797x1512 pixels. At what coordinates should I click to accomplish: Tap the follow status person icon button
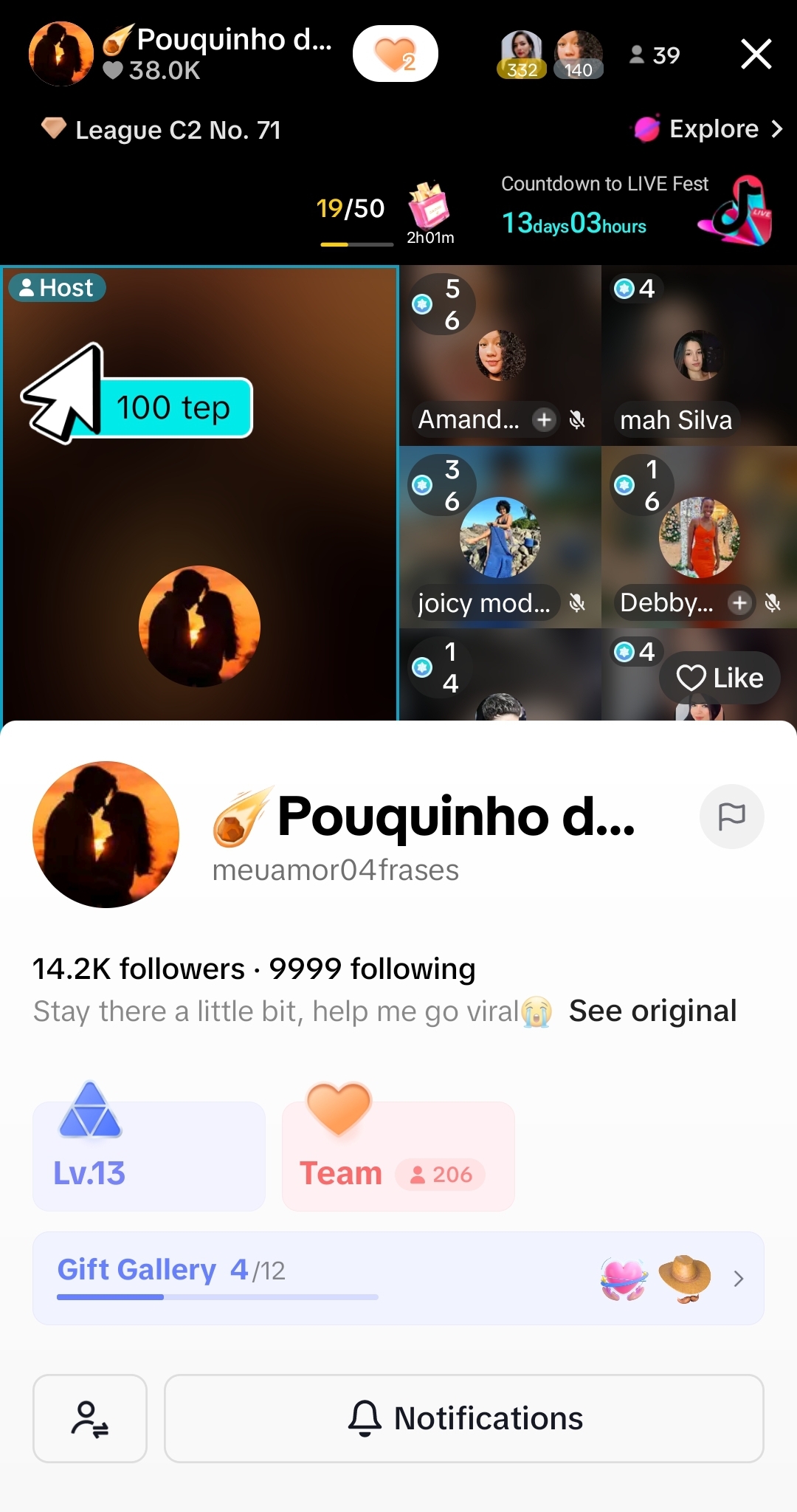[x=90, y=1418]
